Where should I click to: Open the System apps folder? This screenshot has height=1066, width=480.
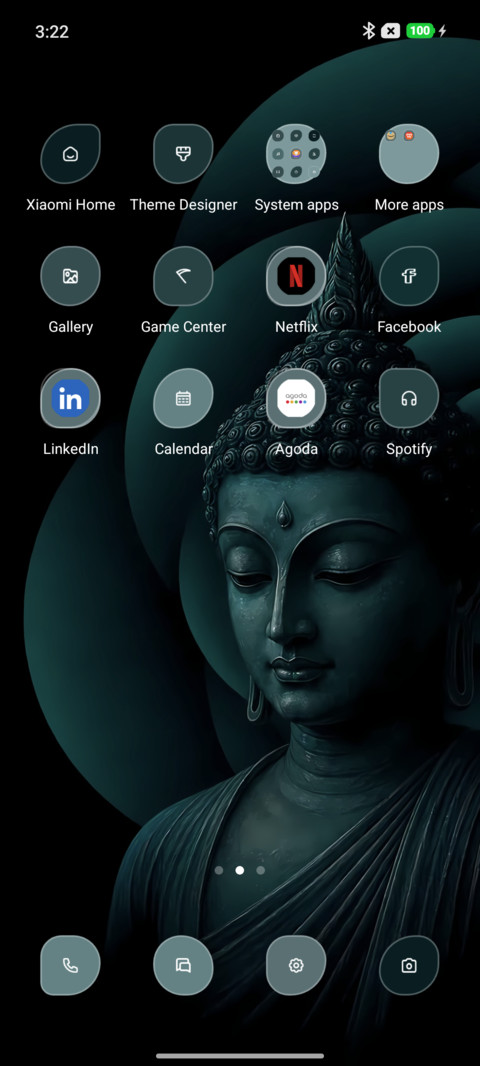coord(296,154)
